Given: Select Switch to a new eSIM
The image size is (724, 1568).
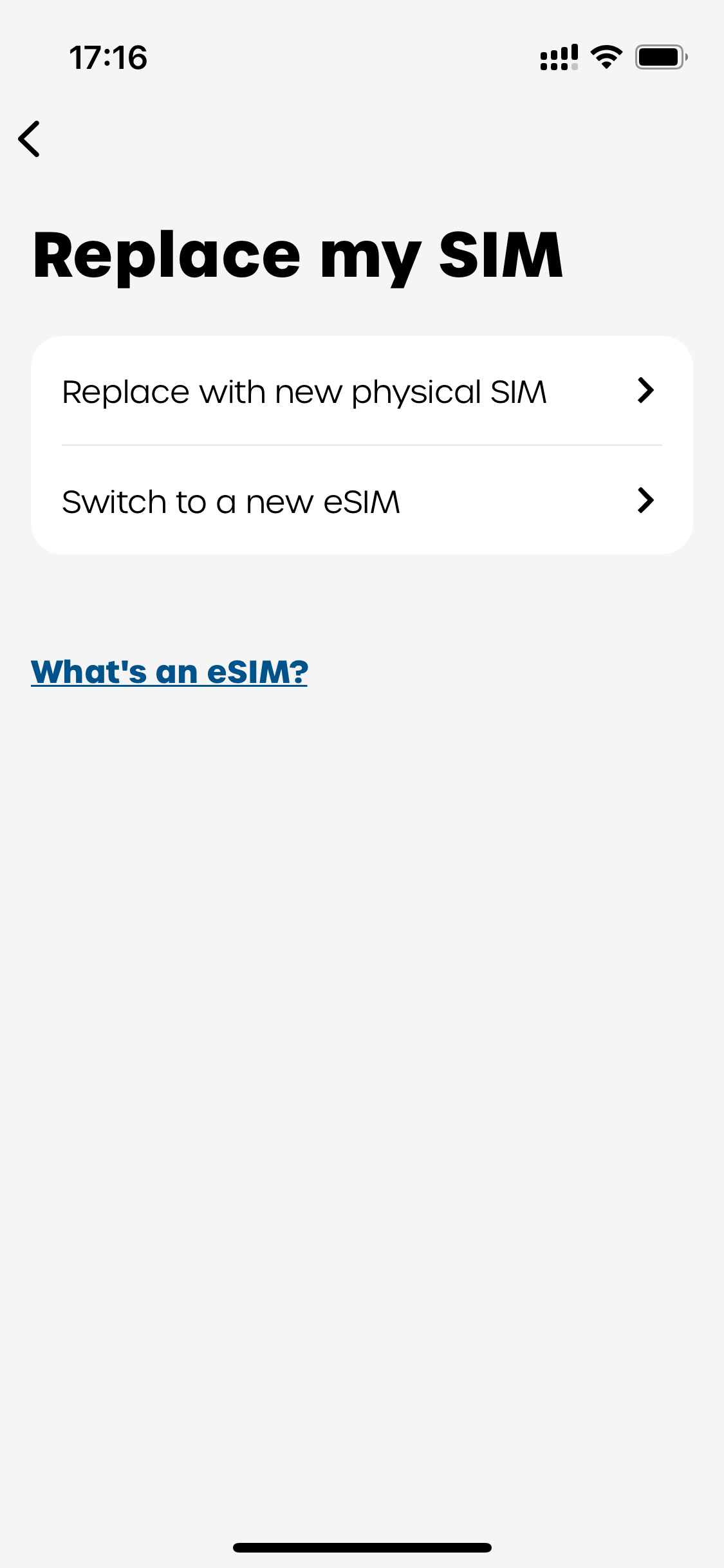Looking at the screenshot, I should [x=362, y=500].
